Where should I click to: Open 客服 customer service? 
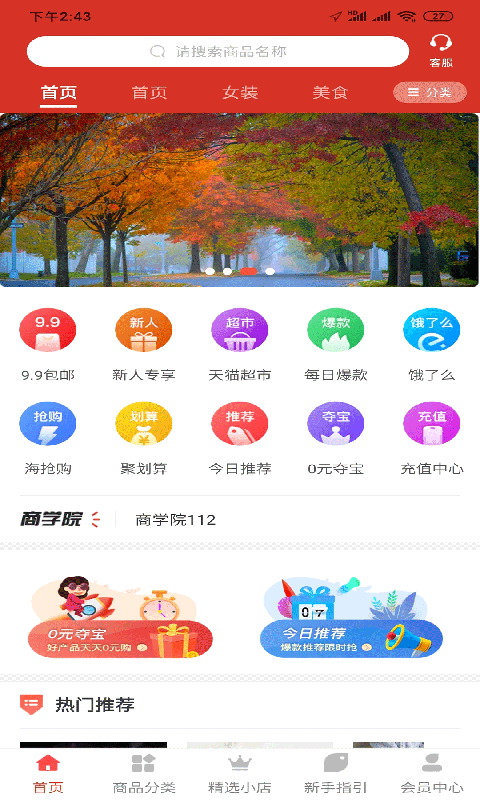(441, 51)
